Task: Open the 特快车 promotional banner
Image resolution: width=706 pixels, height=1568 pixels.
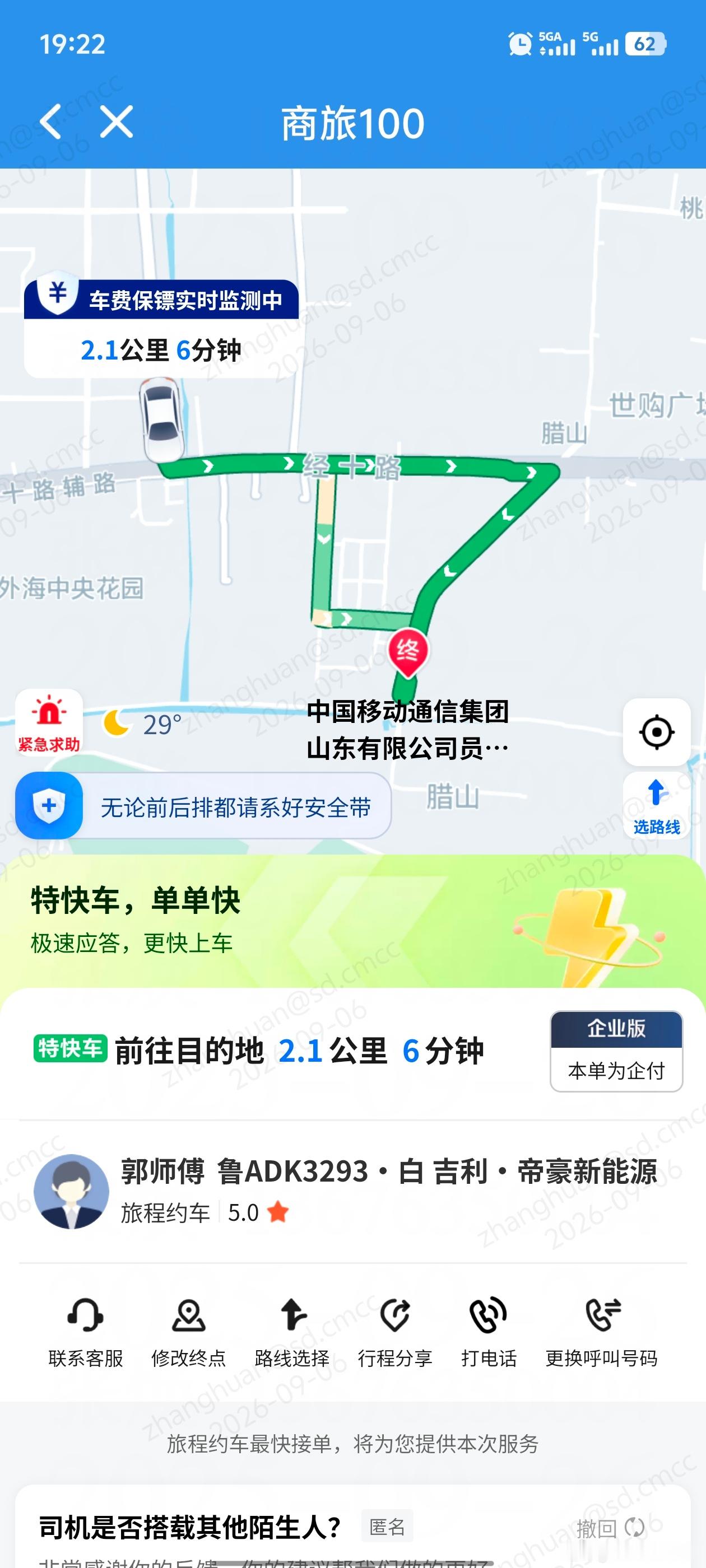Action: click(352, 921)
